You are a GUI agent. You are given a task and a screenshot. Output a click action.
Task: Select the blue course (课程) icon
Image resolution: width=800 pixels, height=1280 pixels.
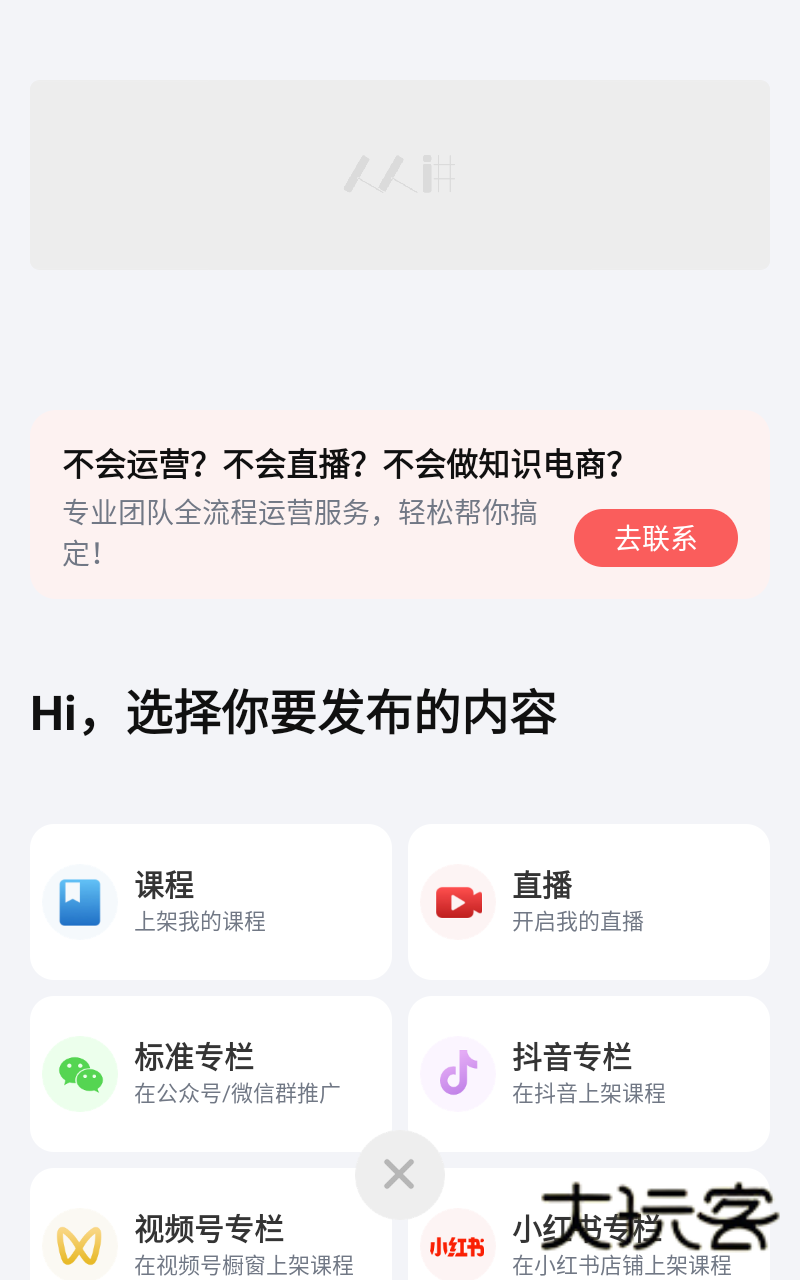point(80,902)
